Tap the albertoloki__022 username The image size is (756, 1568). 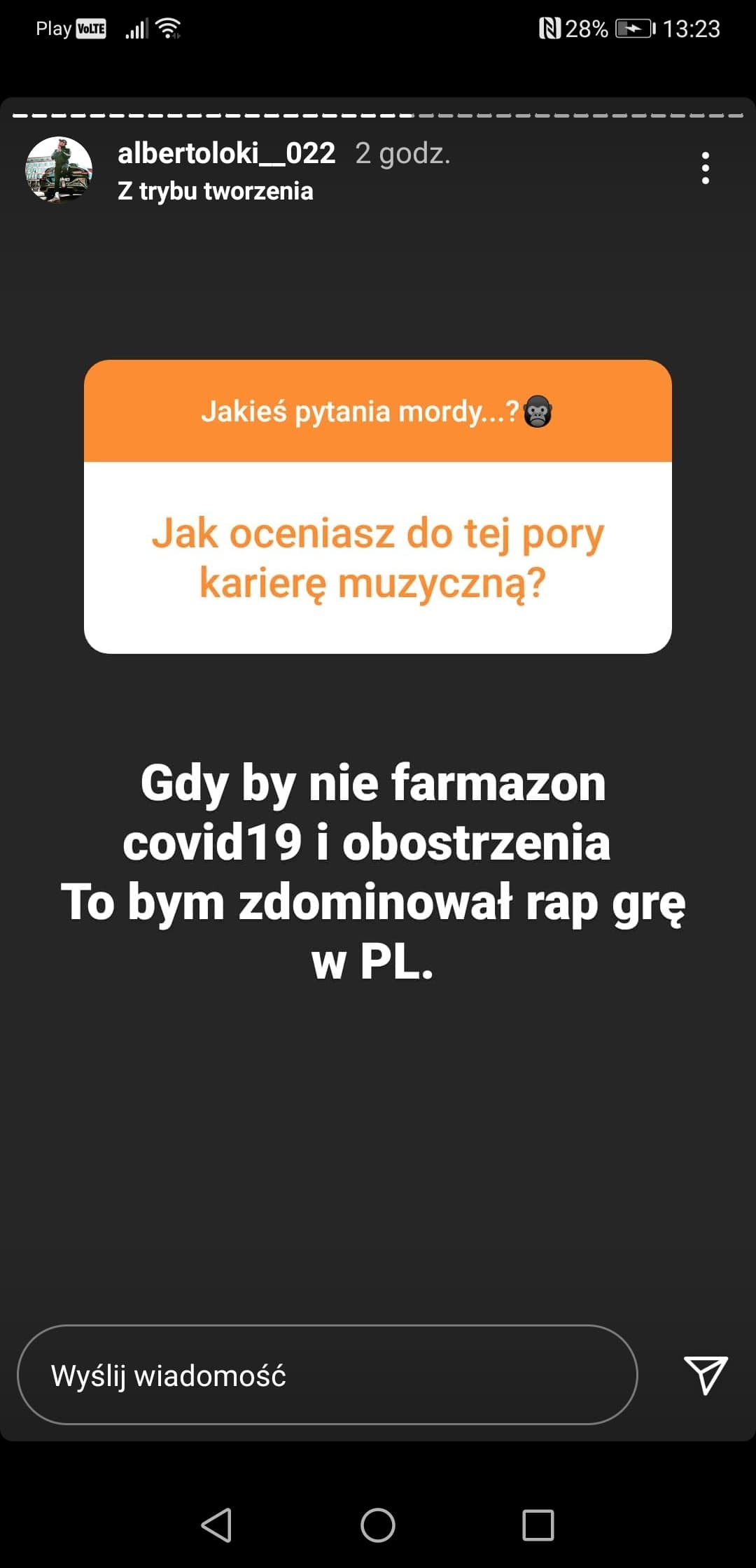[226, 153]
